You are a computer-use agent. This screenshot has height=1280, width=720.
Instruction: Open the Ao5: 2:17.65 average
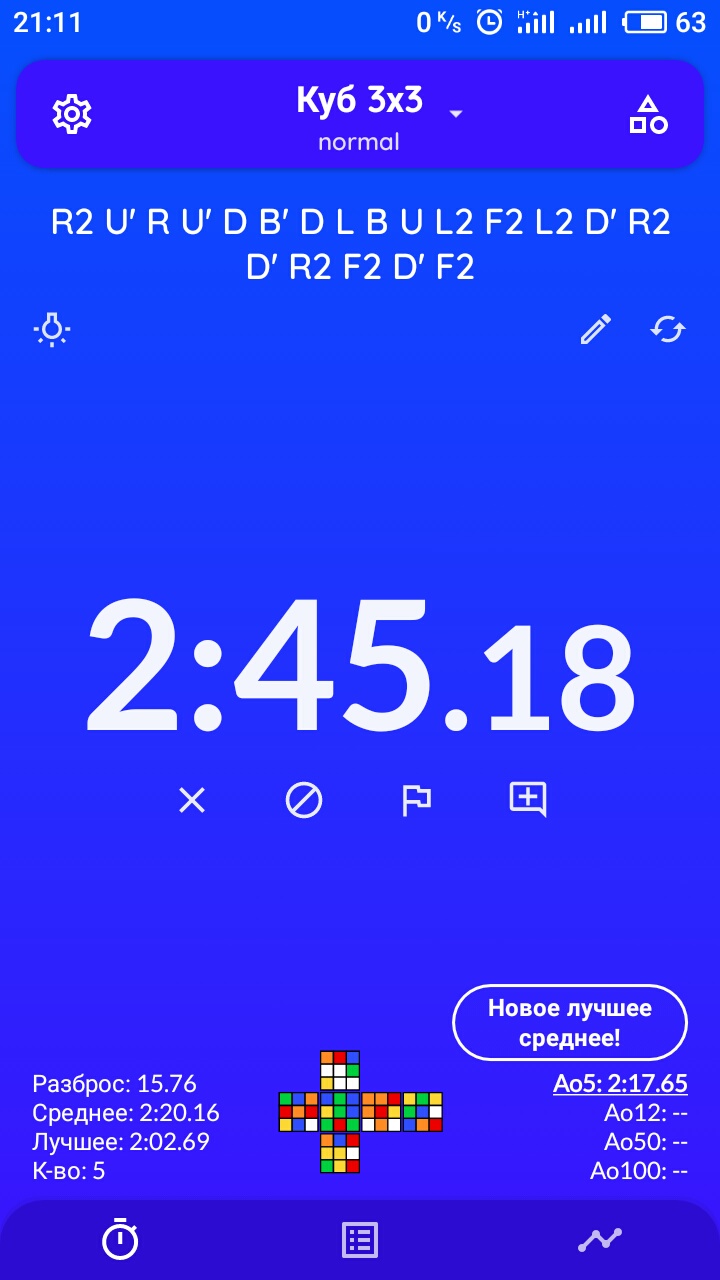[x=620, y=1084]
